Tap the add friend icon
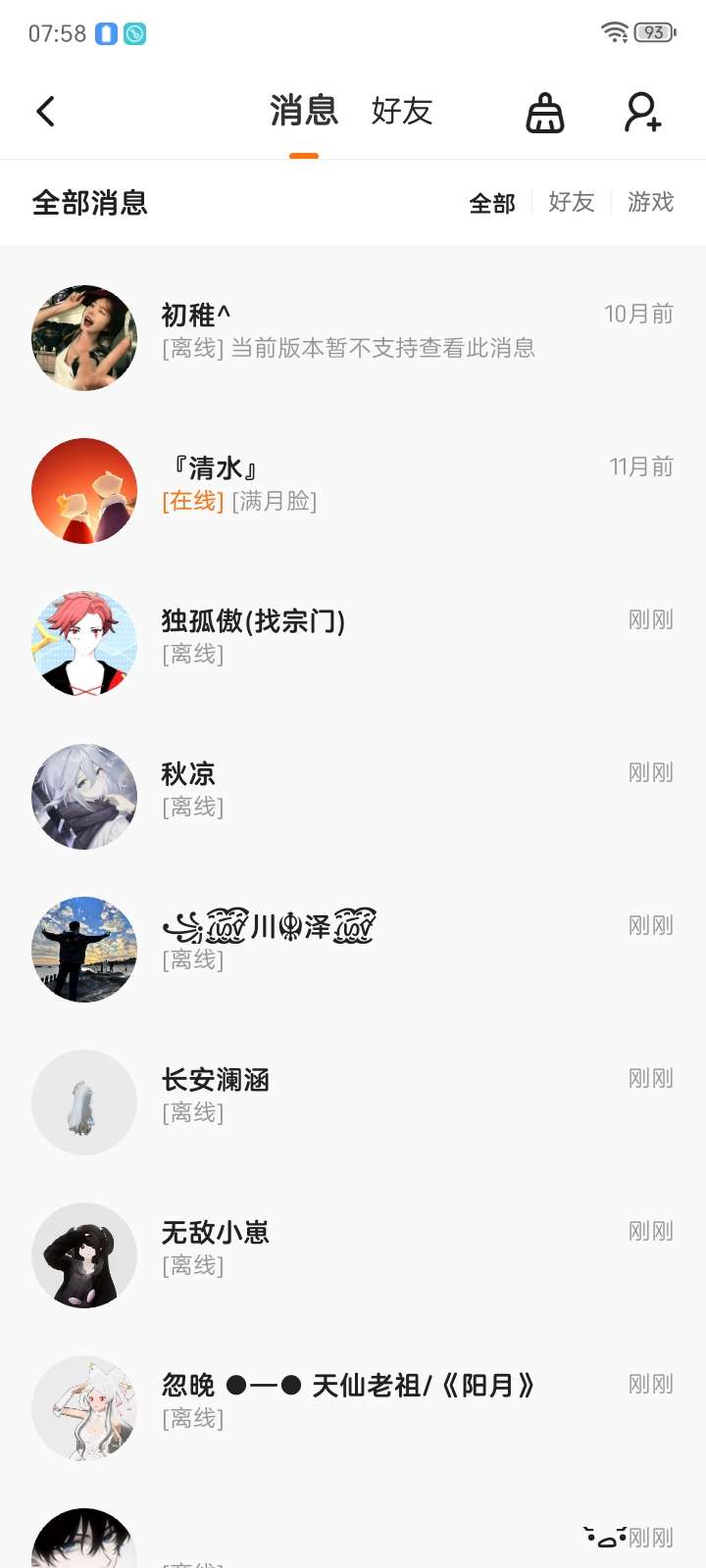The height and width of the screenshot is (1568, 706). [x=643, y=113]
